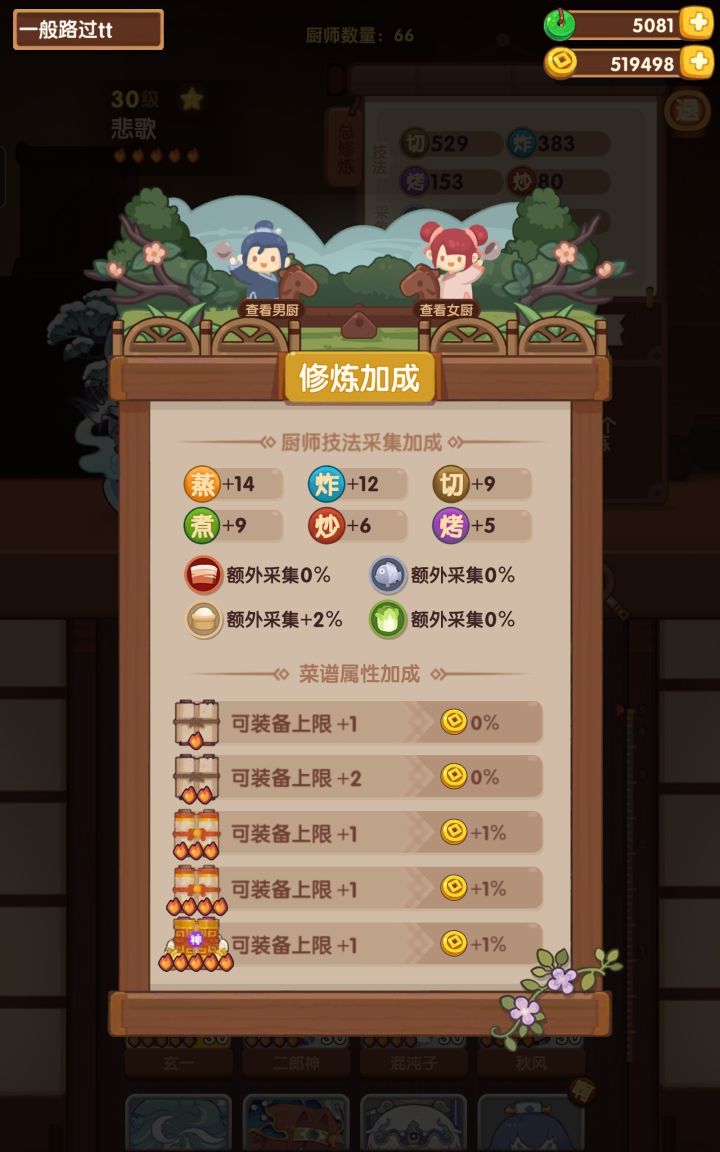Select the 烤 roasting skill icon

pos(452,524)
